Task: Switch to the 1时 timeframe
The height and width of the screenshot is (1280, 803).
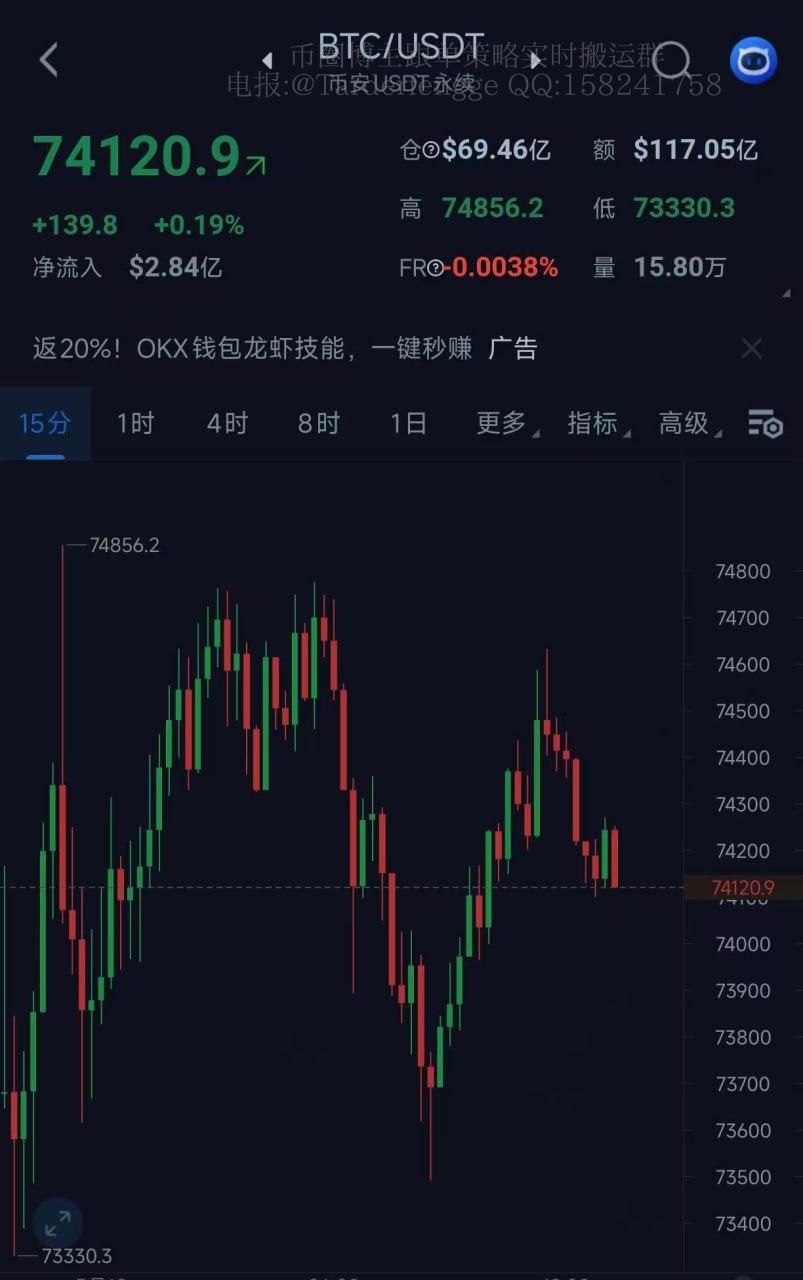Action: click(x=135, y=423)
